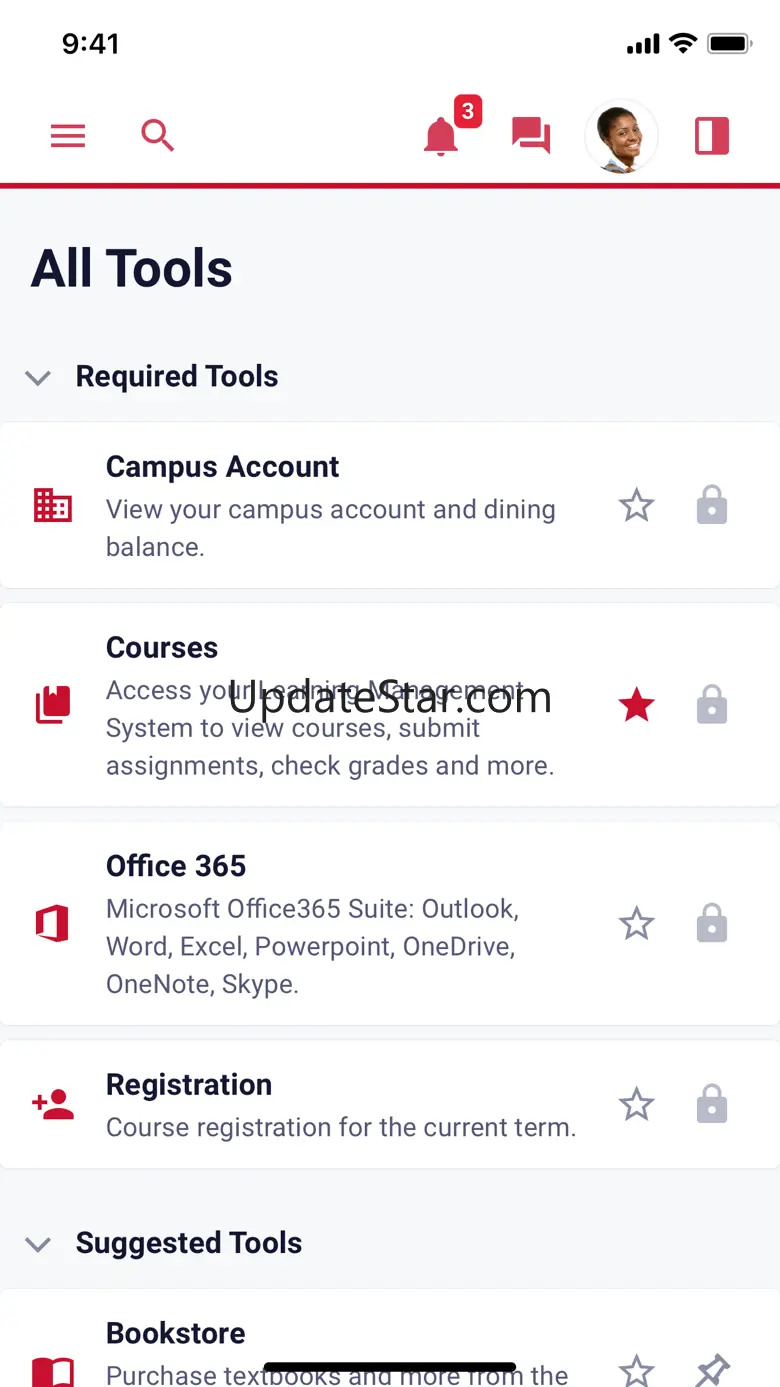Open the messages chat icon
This screenshot has width=780, height=1387.
tap(531, 135)
